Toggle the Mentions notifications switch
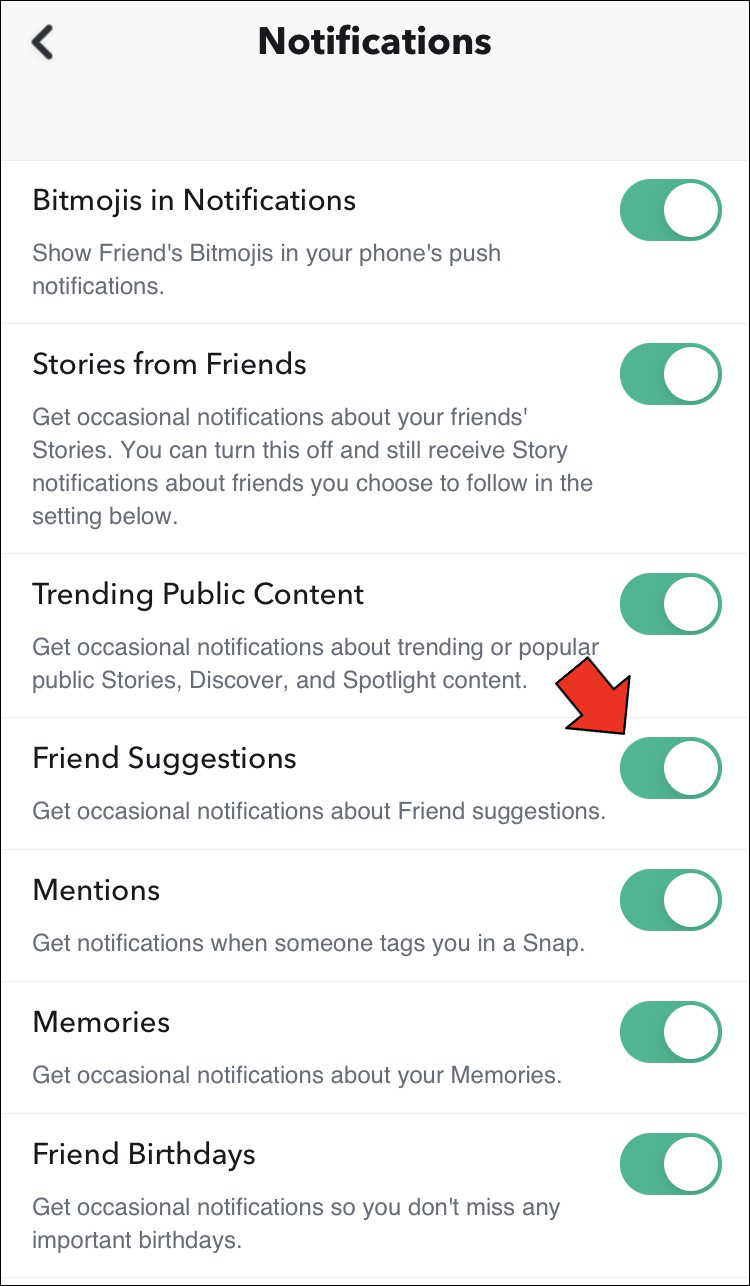Image resolution: width=750 pixels, height=1286 pixels. (670, 900)
